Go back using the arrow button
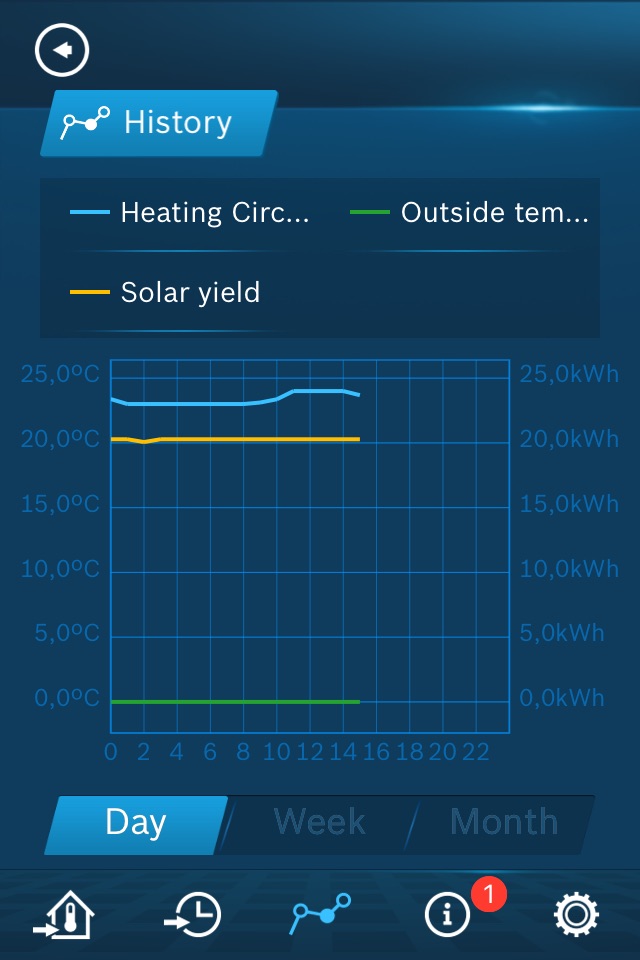640x960 pixels. [x=62, y=50]
